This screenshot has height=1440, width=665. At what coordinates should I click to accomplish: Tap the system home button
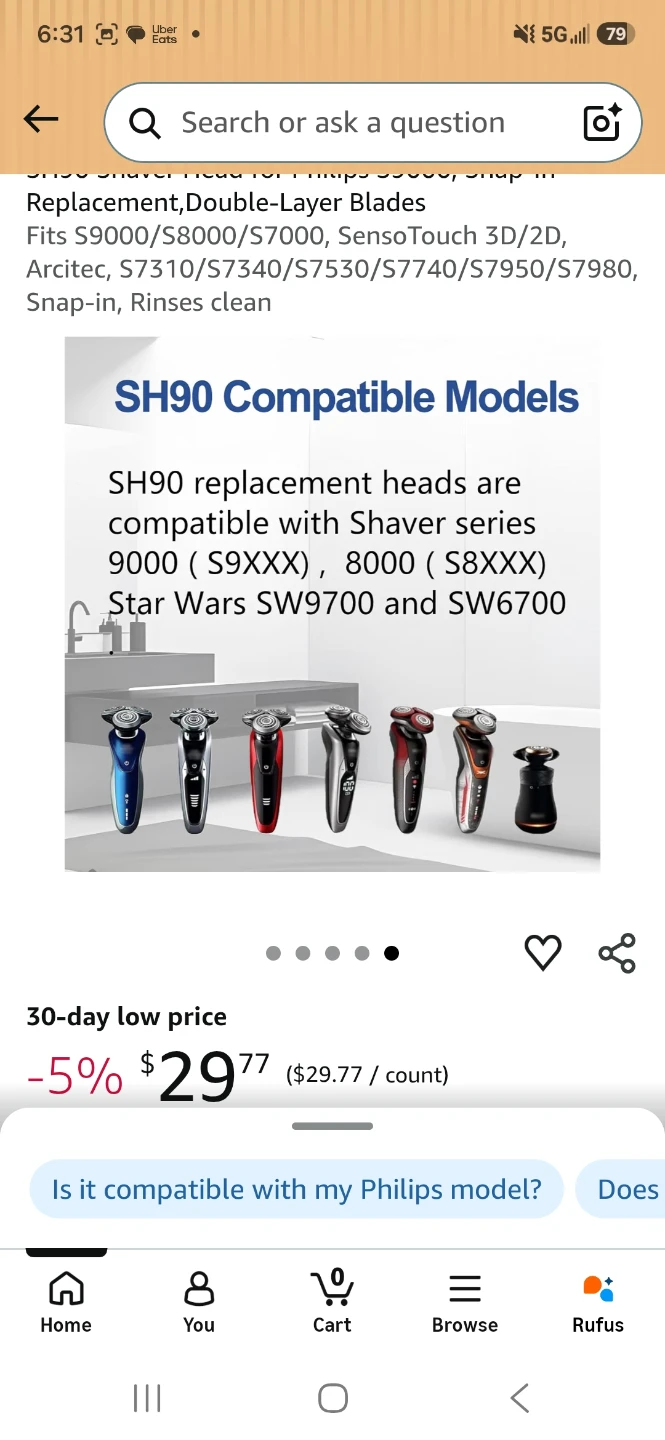tap(333, 1398)
